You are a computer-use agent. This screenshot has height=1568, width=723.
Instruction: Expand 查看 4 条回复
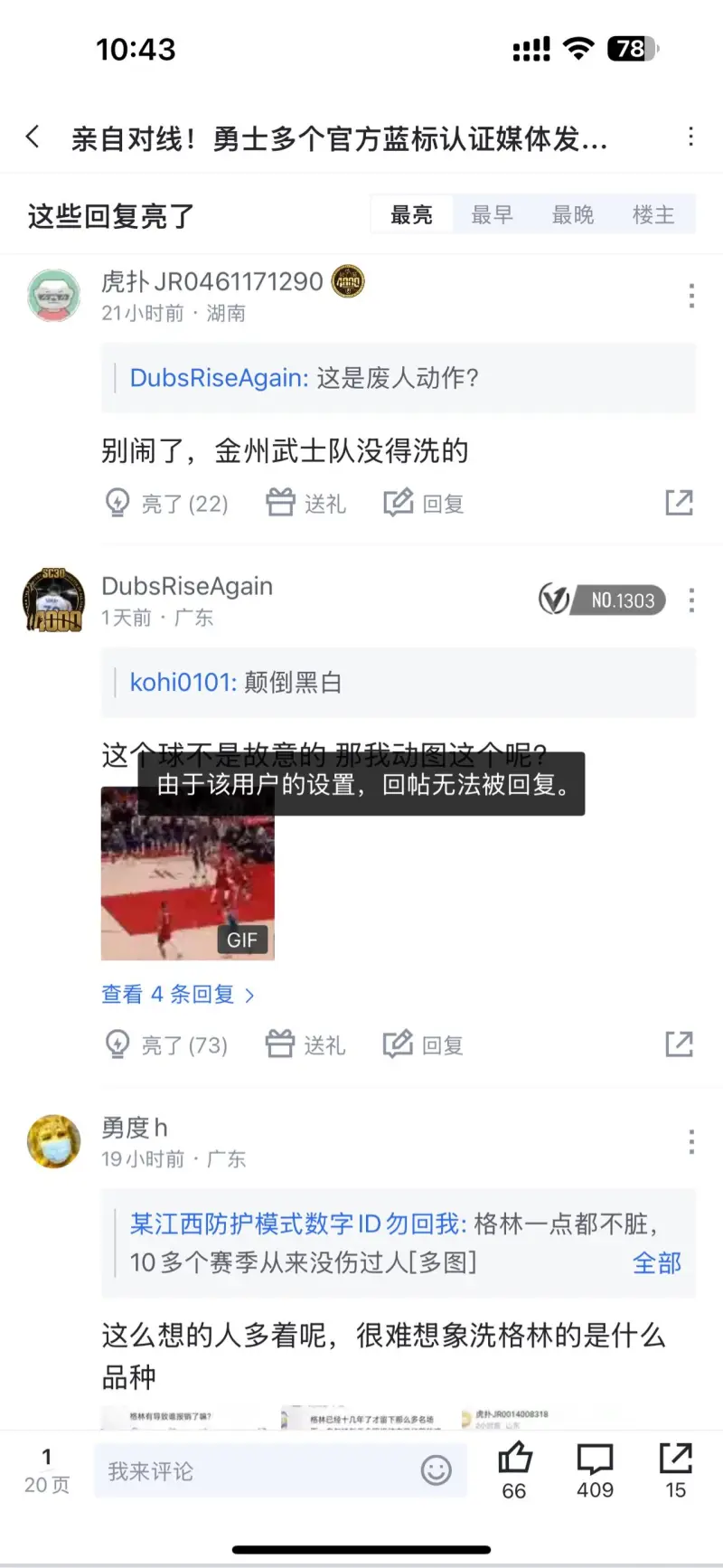178,995
